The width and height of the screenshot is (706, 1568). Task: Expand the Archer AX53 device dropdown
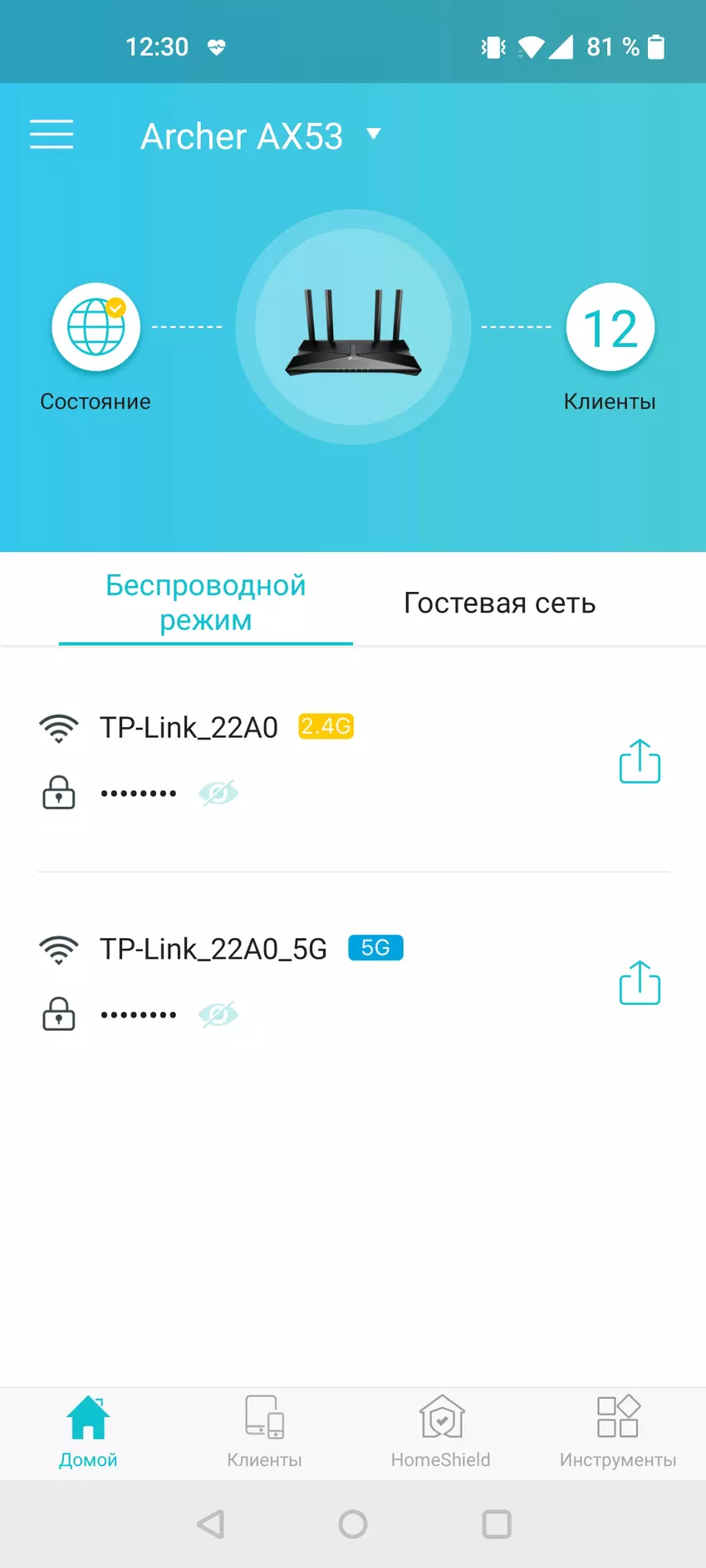pos(373,134)
